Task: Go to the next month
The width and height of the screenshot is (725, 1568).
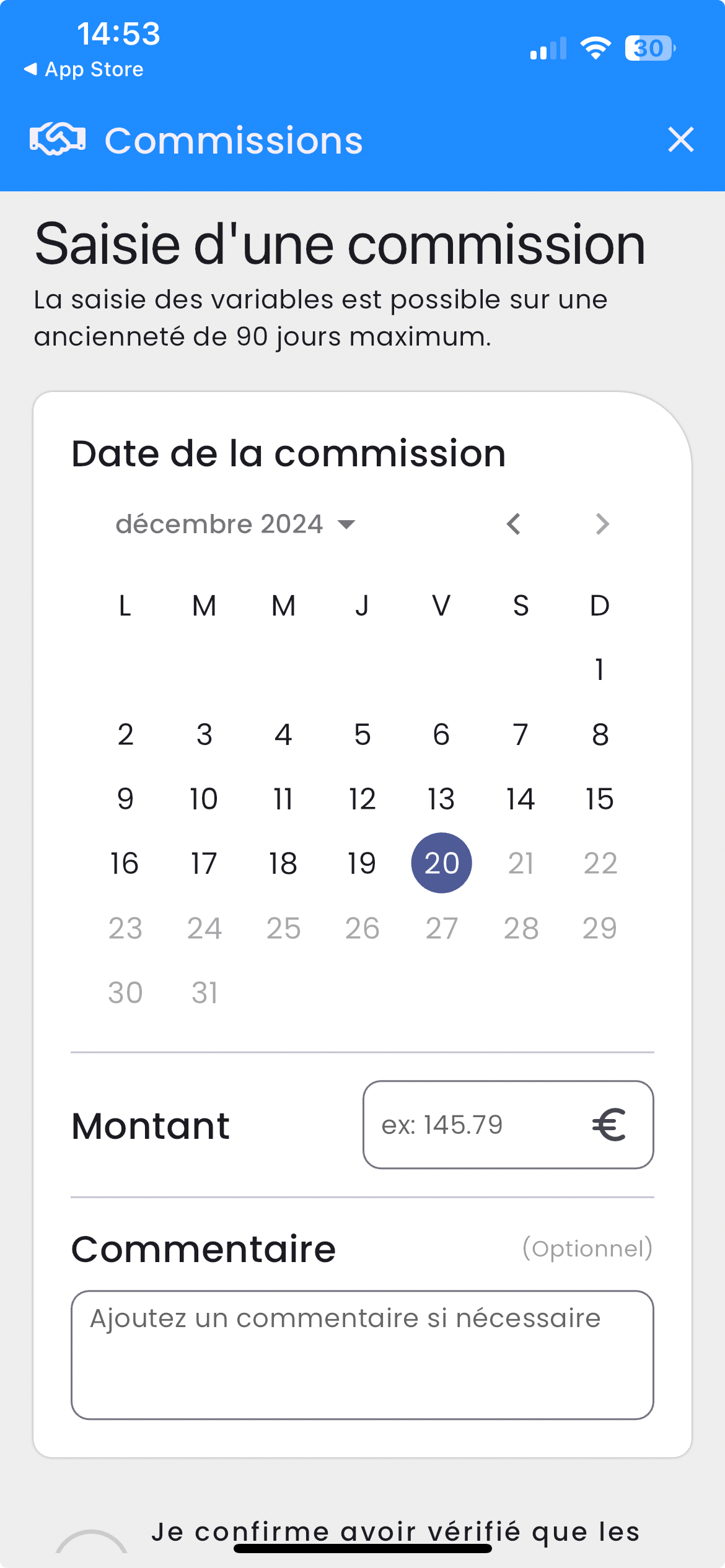Action: 602,525
